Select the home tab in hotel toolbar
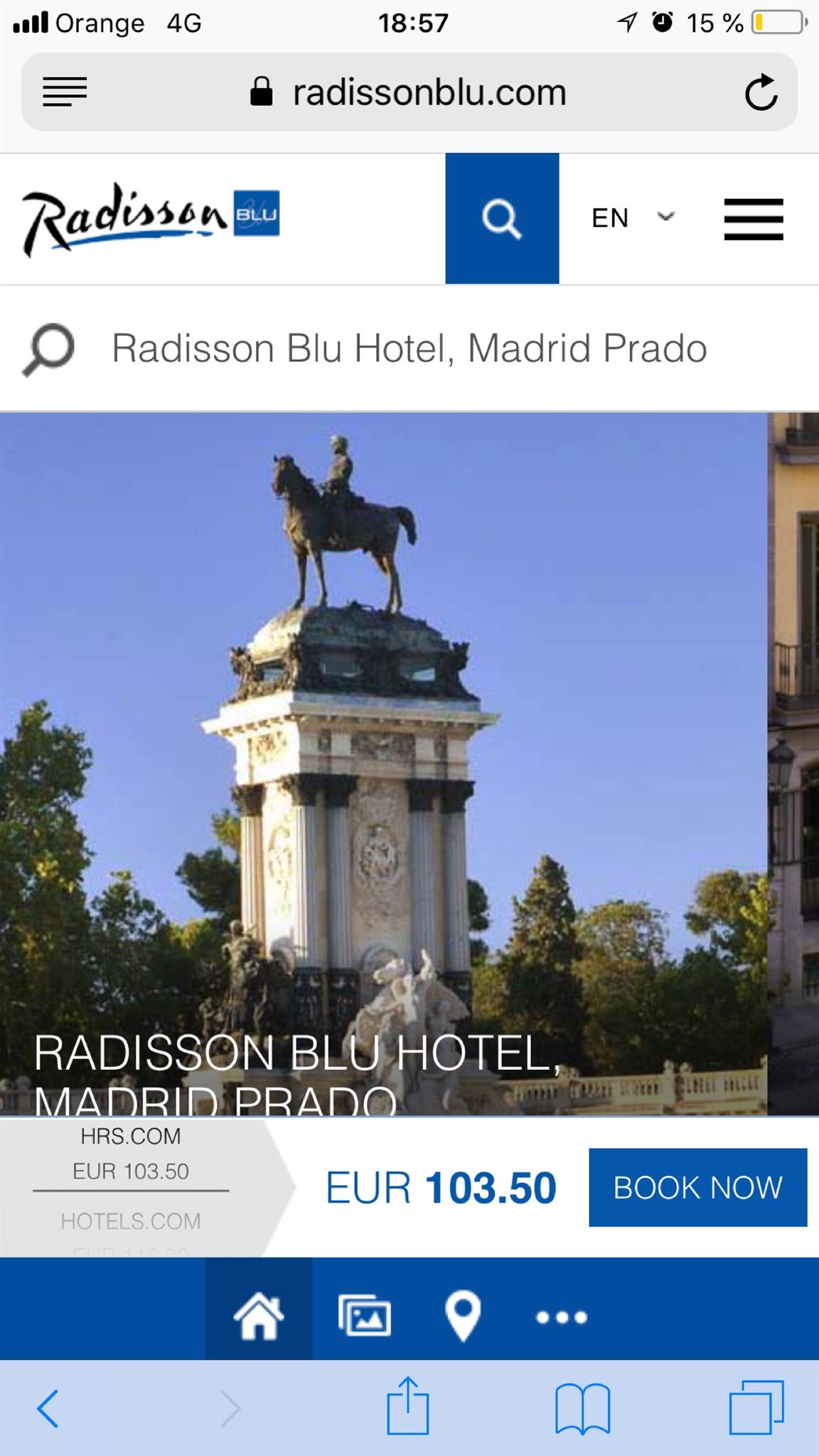Viewport: 819px width, 1456px height. 258,1317
